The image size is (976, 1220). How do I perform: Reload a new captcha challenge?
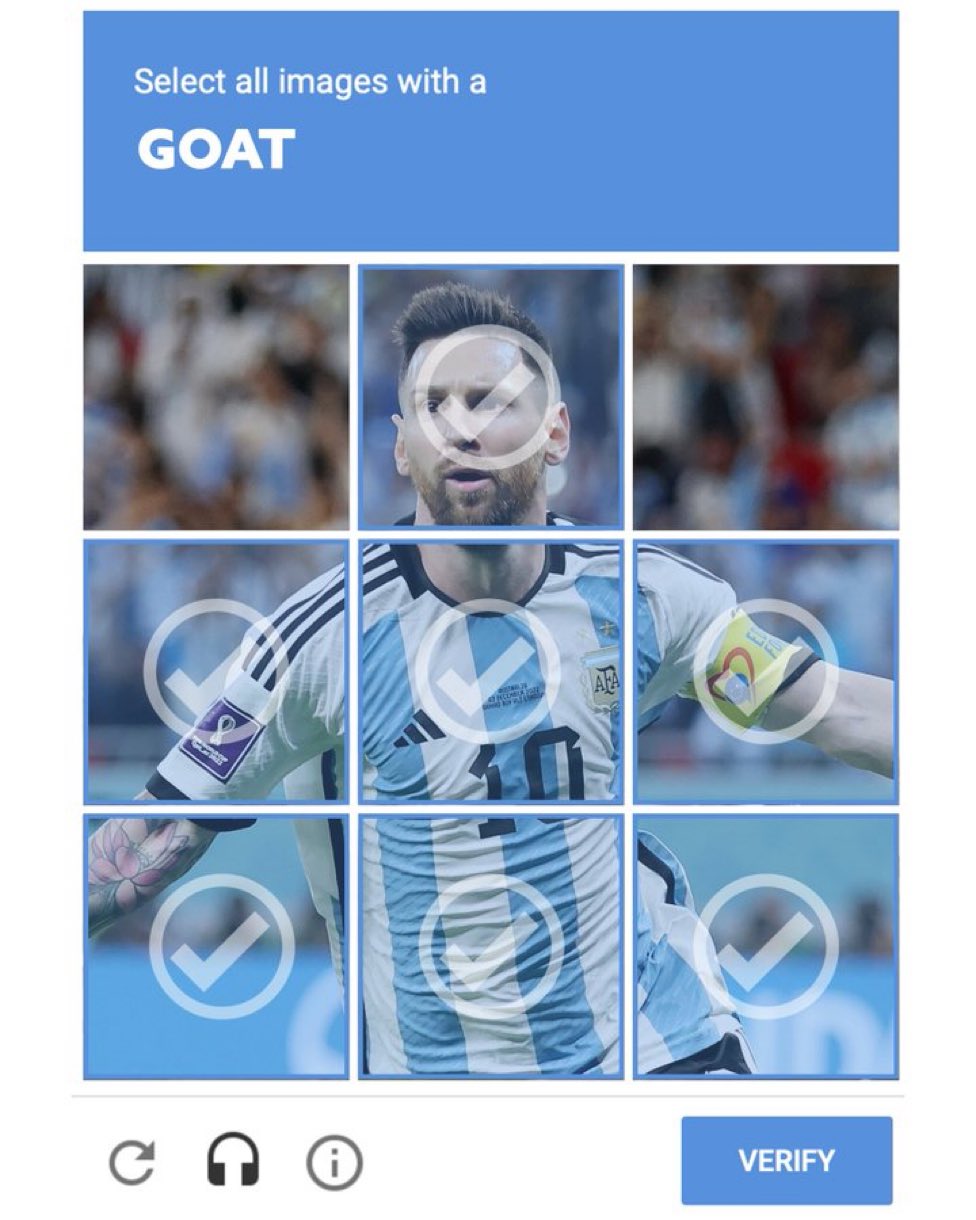[x=132, y=1162]
